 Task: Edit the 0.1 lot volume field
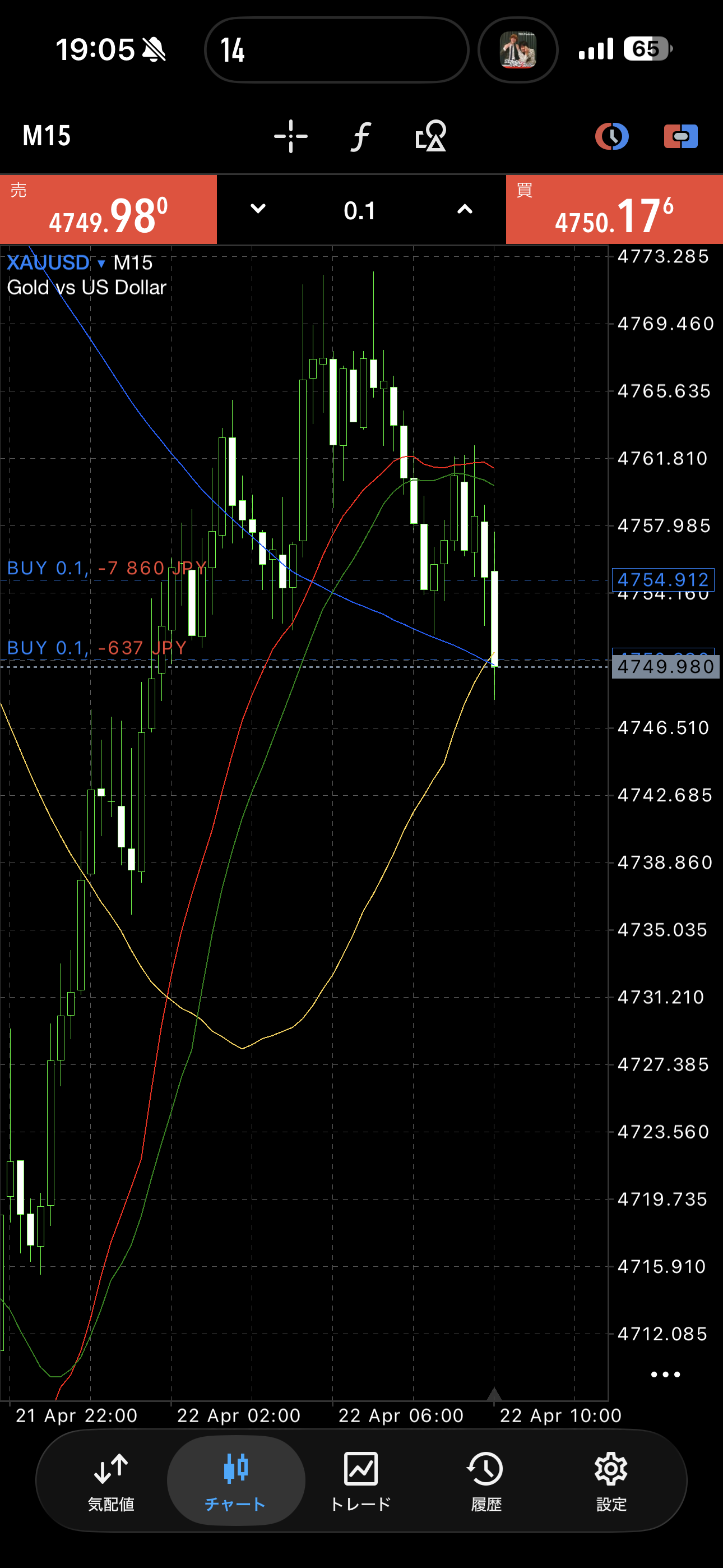(360, 211)
